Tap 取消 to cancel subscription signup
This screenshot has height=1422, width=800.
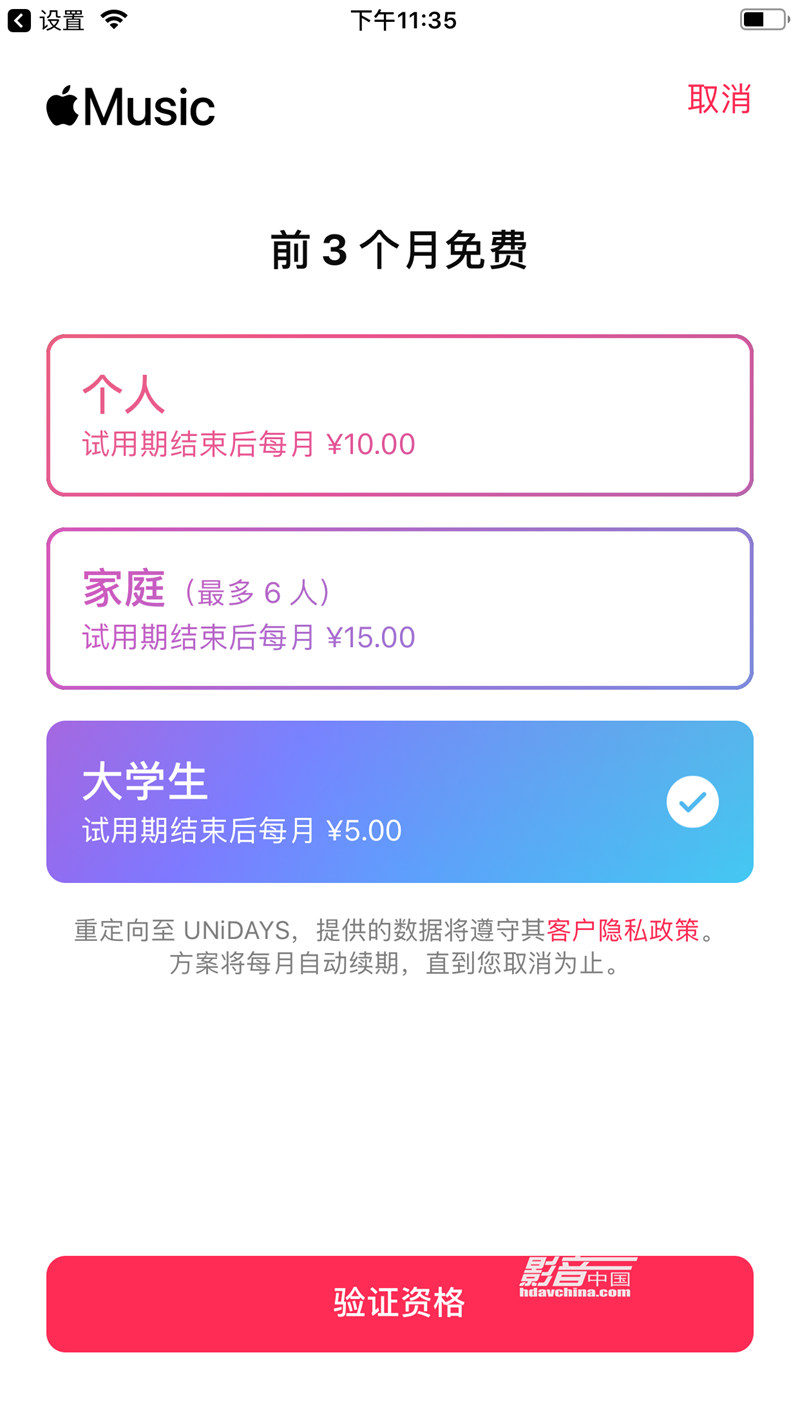[719, 102]
